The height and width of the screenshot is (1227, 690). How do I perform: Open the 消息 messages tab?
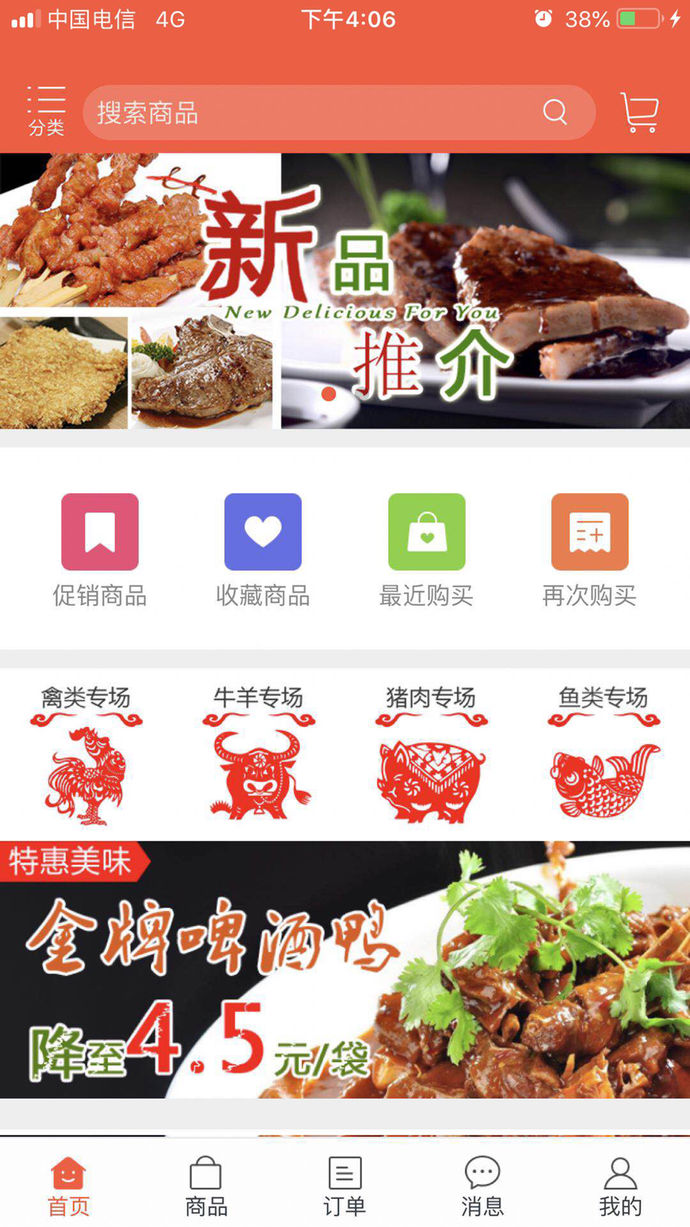(x=482, y=1187)
